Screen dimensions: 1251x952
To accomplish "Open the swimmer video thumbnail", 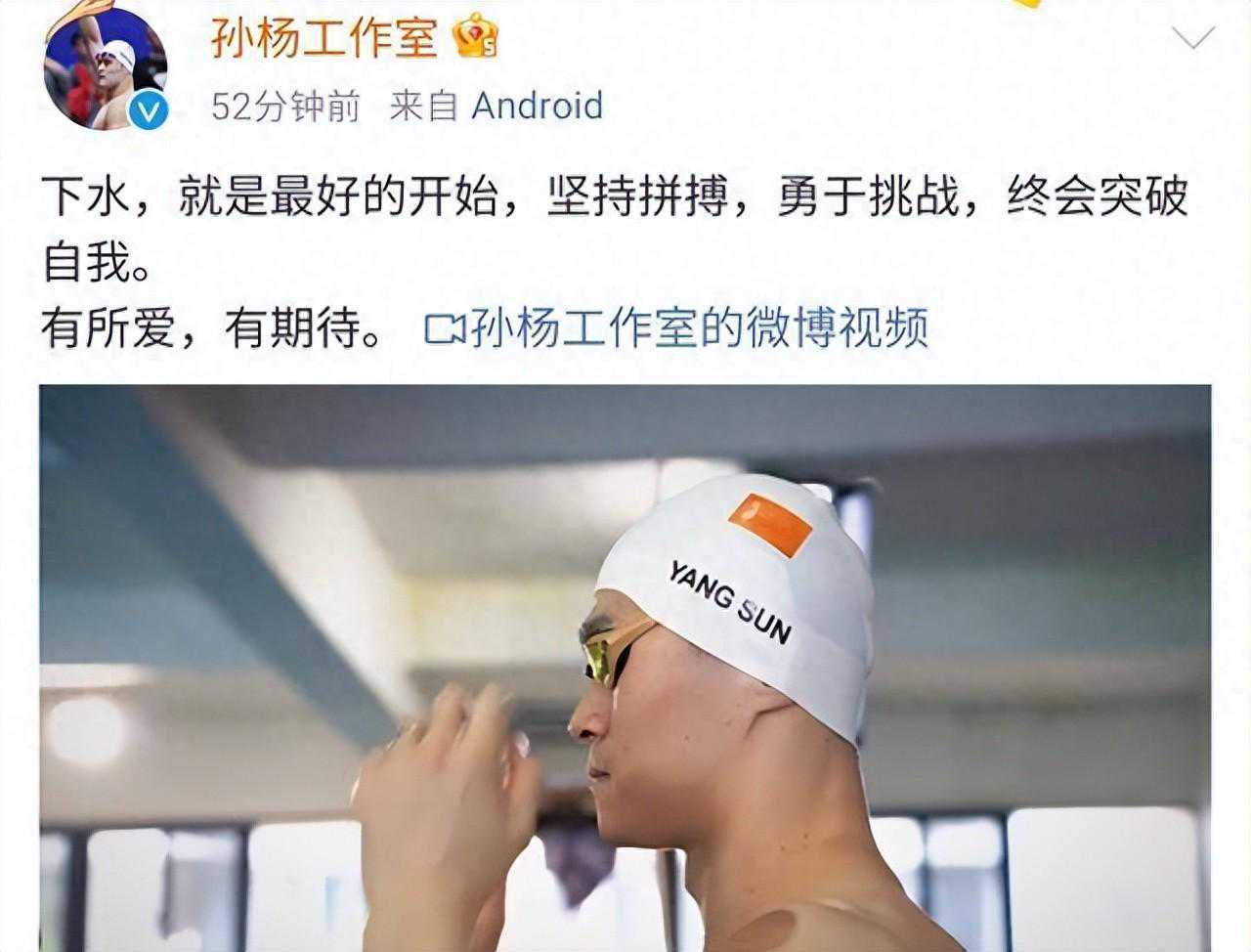I will tap(625, 667).
